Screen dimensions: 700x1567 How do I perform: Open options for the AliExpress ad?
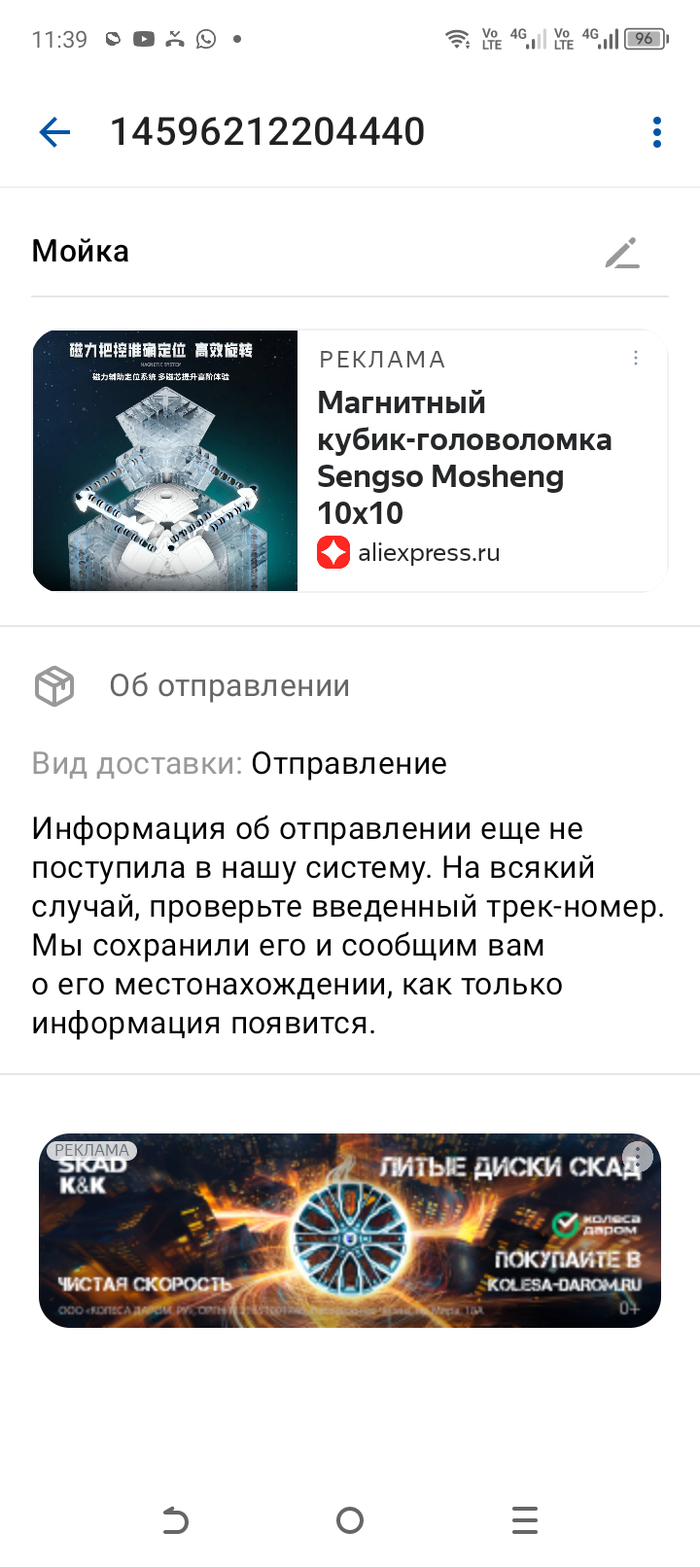click(x=636, y=358)
